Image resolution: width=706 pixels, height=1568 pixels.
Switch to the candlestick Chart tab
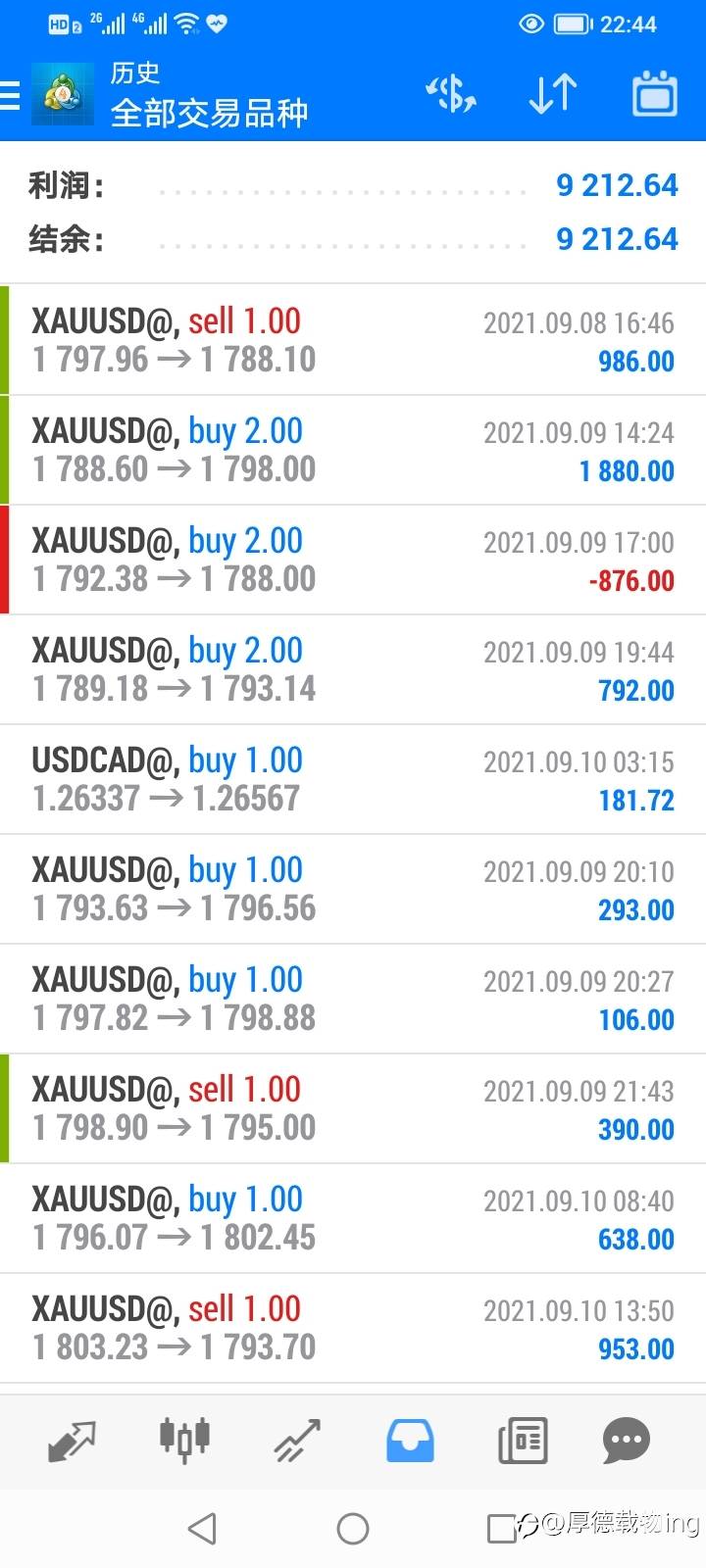click(x=184, y=1440)
